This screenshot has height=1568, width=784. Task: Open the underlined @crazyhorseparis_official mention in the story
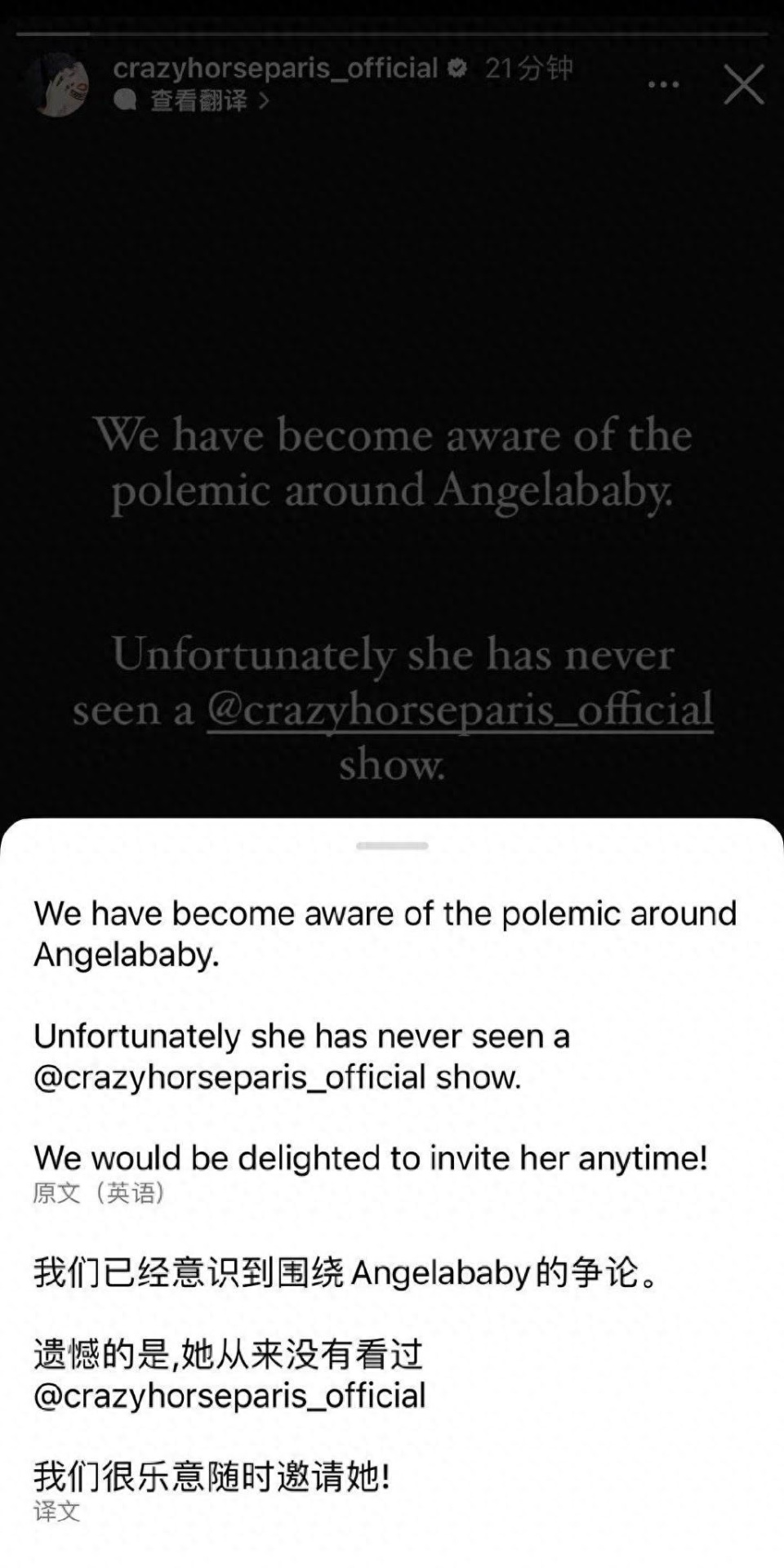tap(460, 709)
